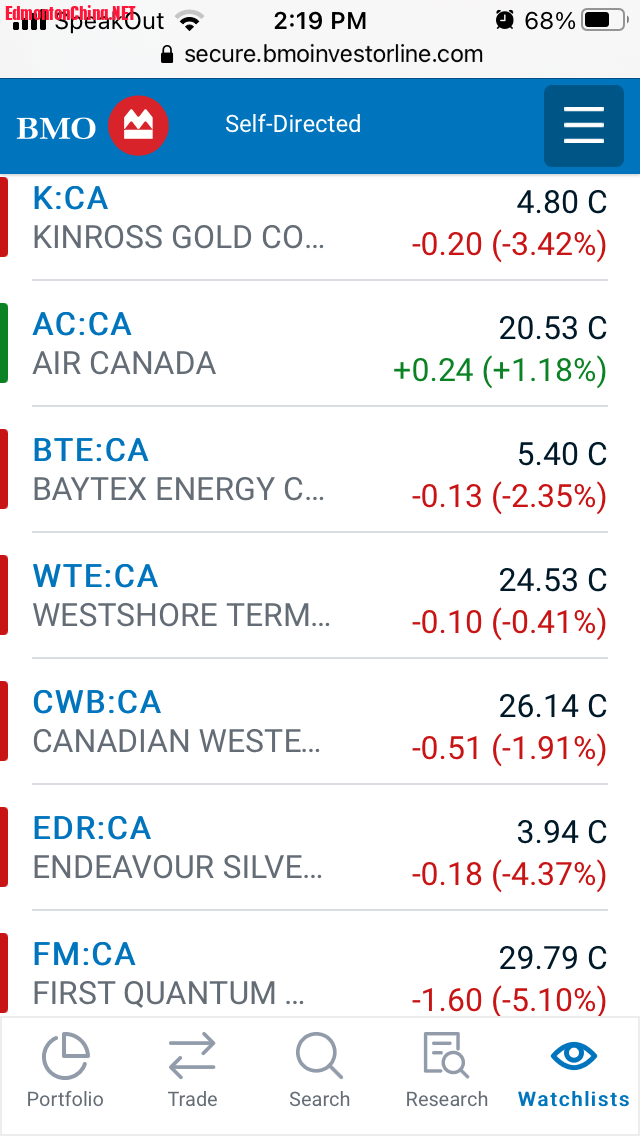Open Baytex Energy BTE:CA row
Viewport: 640px width, 1136px height.
click(x=320, y=470)
